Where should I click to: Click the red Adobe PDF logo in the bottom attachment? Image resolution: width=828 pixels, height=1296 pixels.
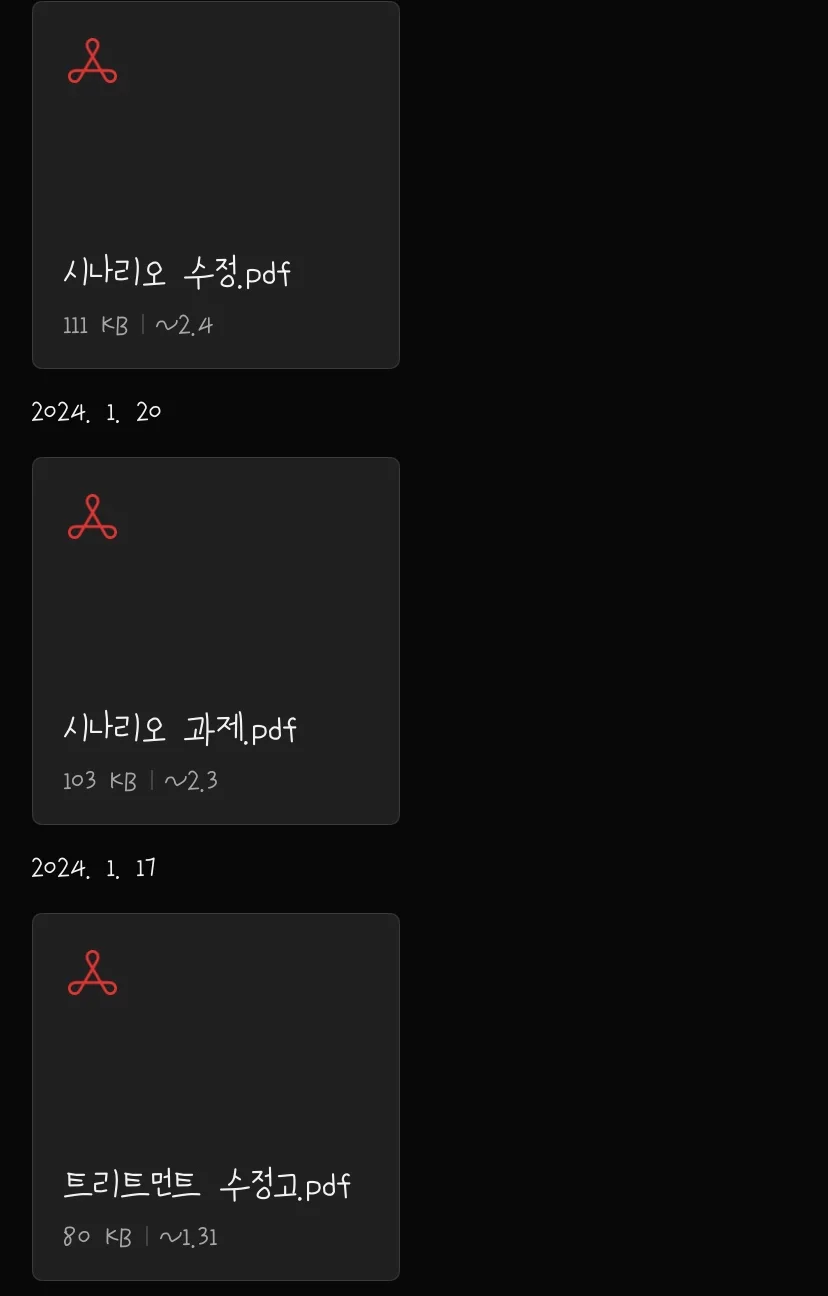click(93, 975)
